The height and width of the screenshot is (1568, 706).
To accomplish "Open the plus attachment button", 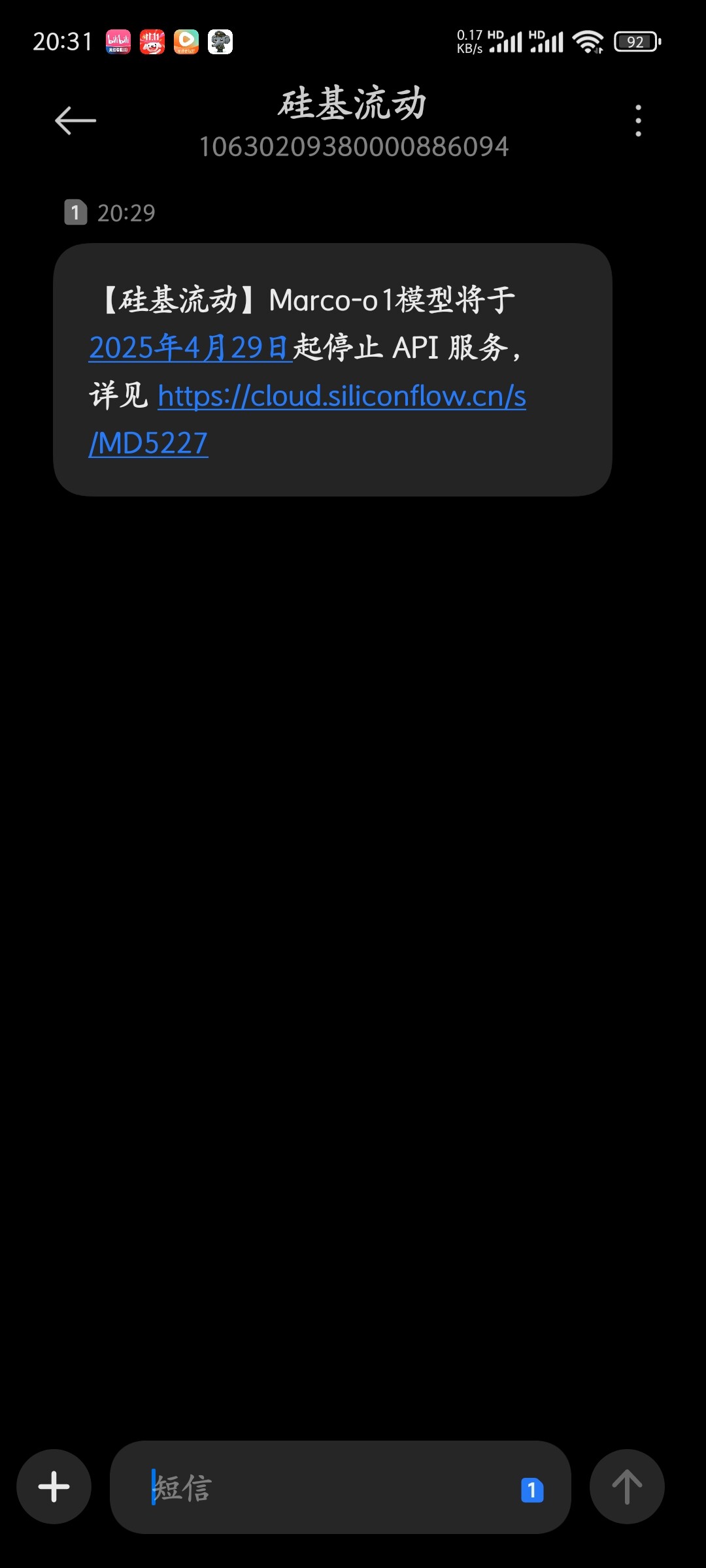I will (x=54, y=1486).
